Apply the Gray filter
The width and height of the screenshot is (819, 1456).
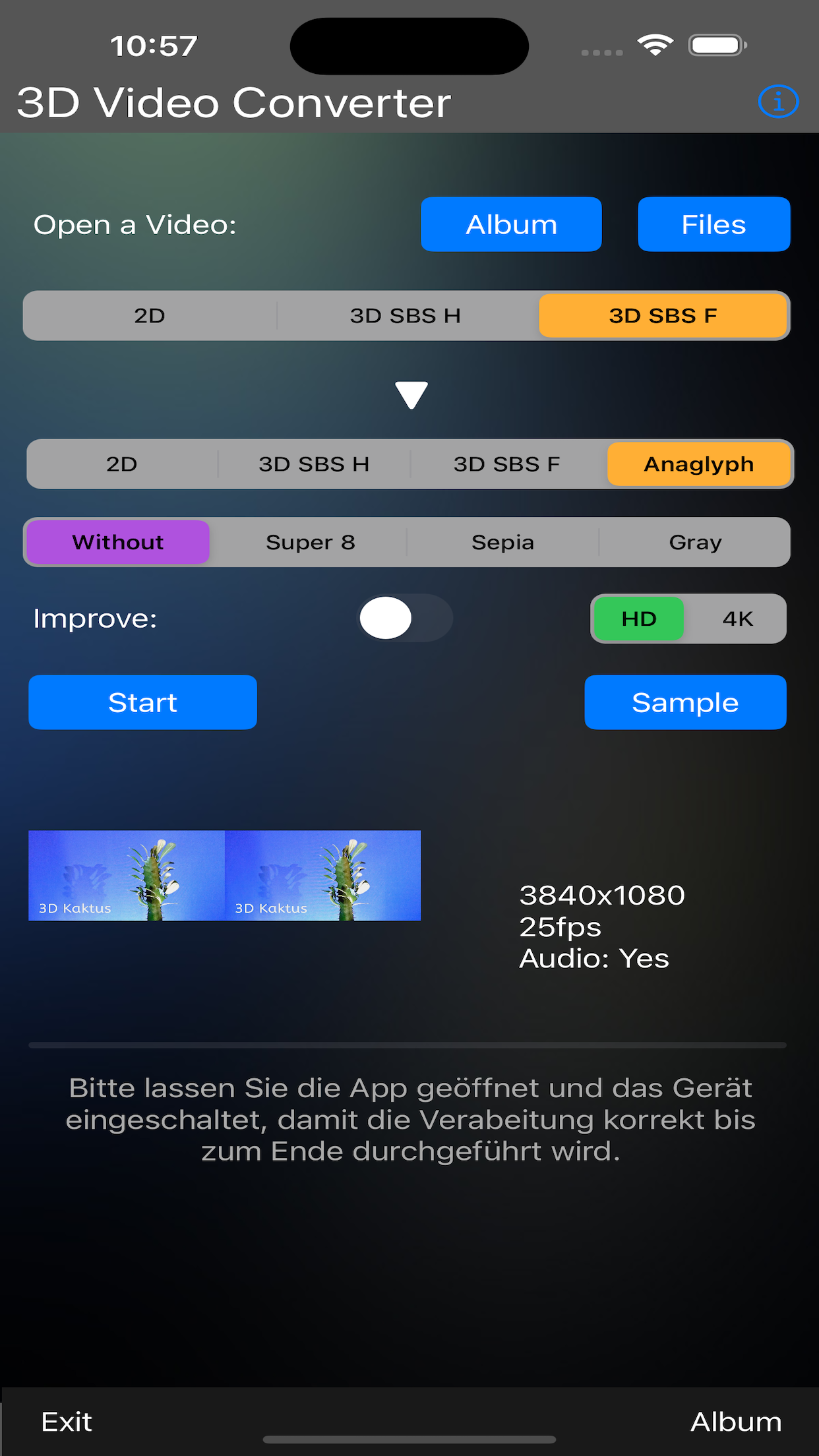(695, 542)
